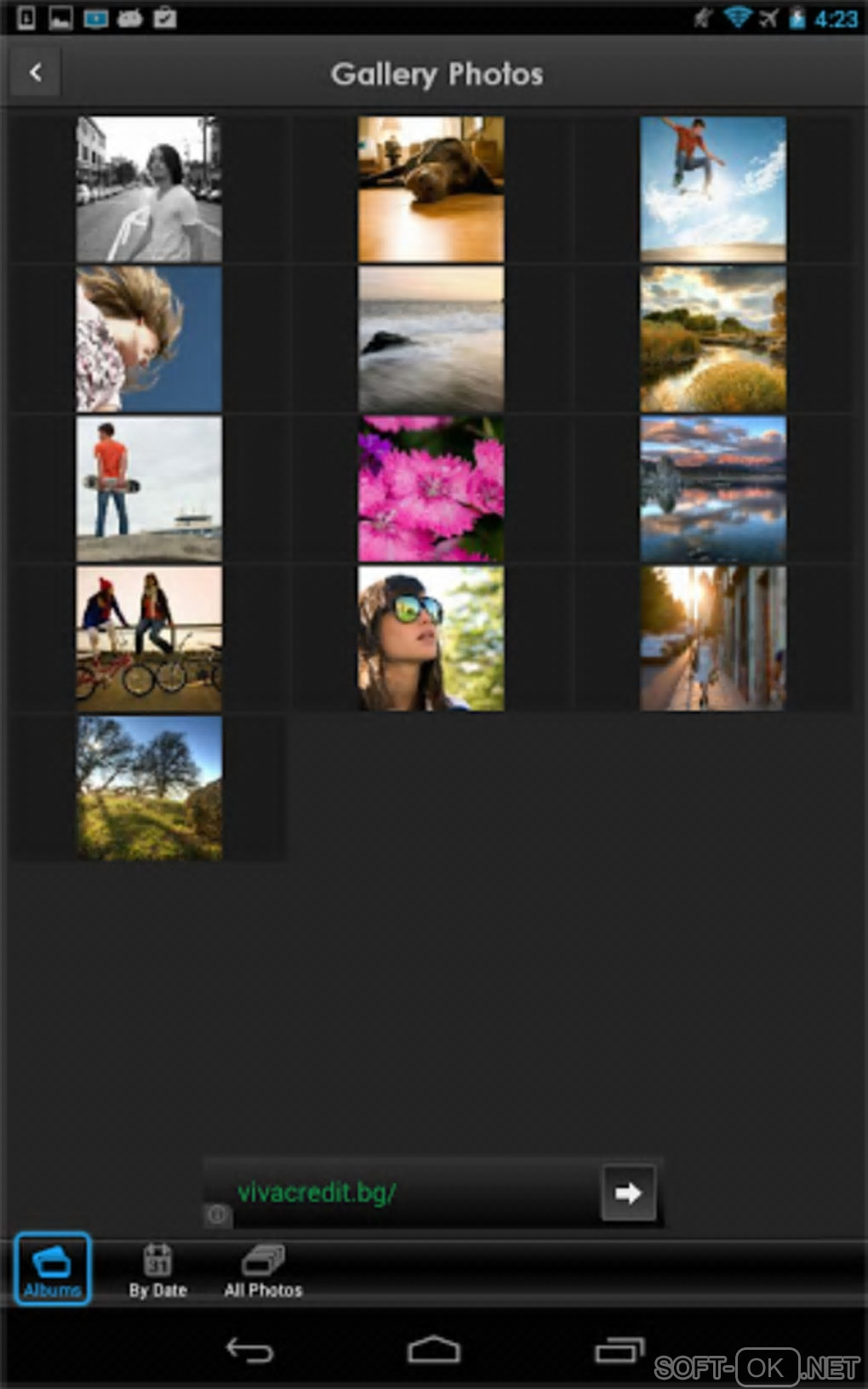The width and height of the screenshot is (868, 1389).
Task: Open the dog lying on floor photo
Action: [x=431, y=189]
